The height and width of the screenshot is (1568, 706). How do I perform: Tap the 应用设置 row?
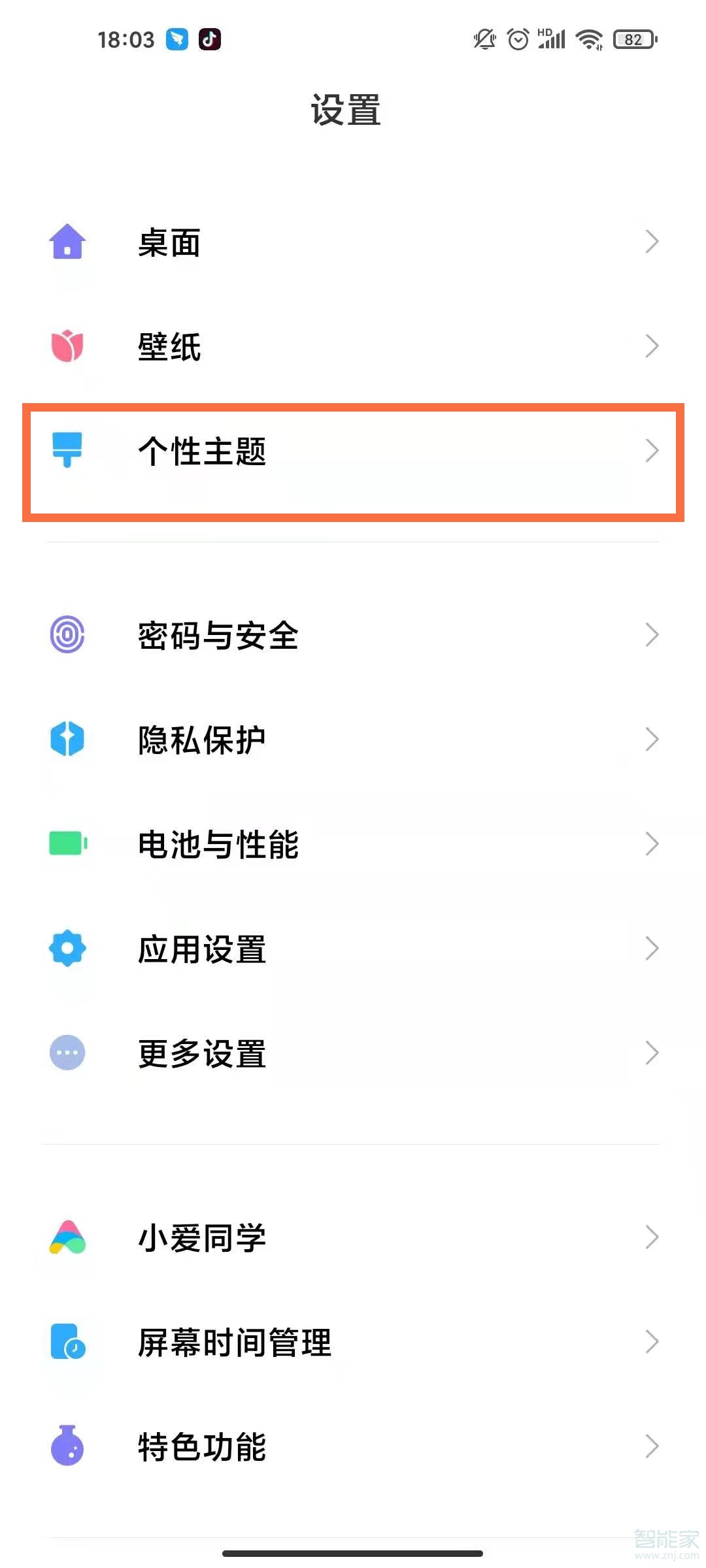click(353, 949)
